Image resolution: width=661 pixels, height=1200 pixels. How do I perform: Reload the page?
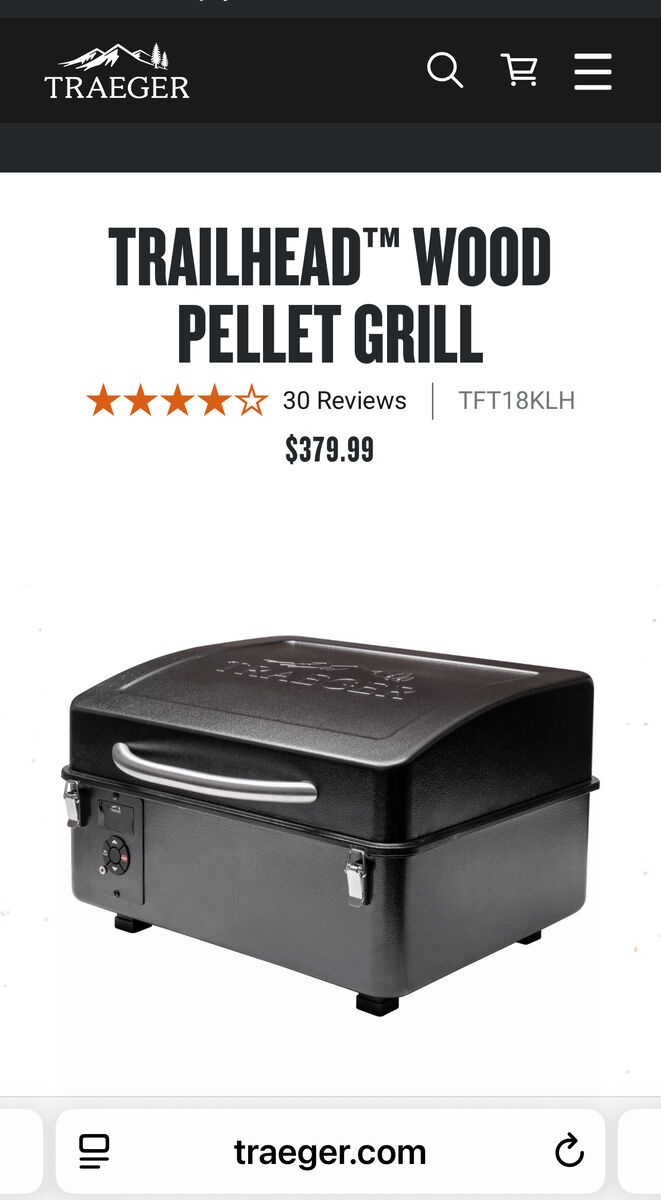point(569,1152)
